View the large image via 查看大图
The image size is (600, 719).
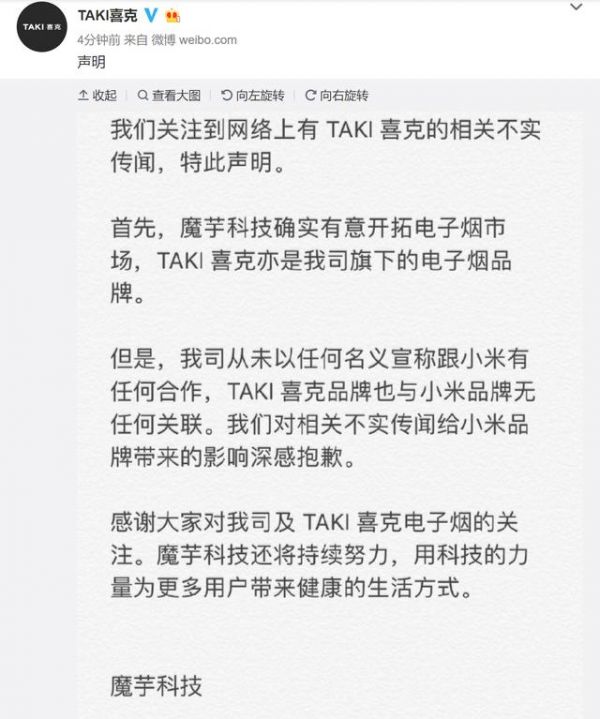(x=170, y=96)
